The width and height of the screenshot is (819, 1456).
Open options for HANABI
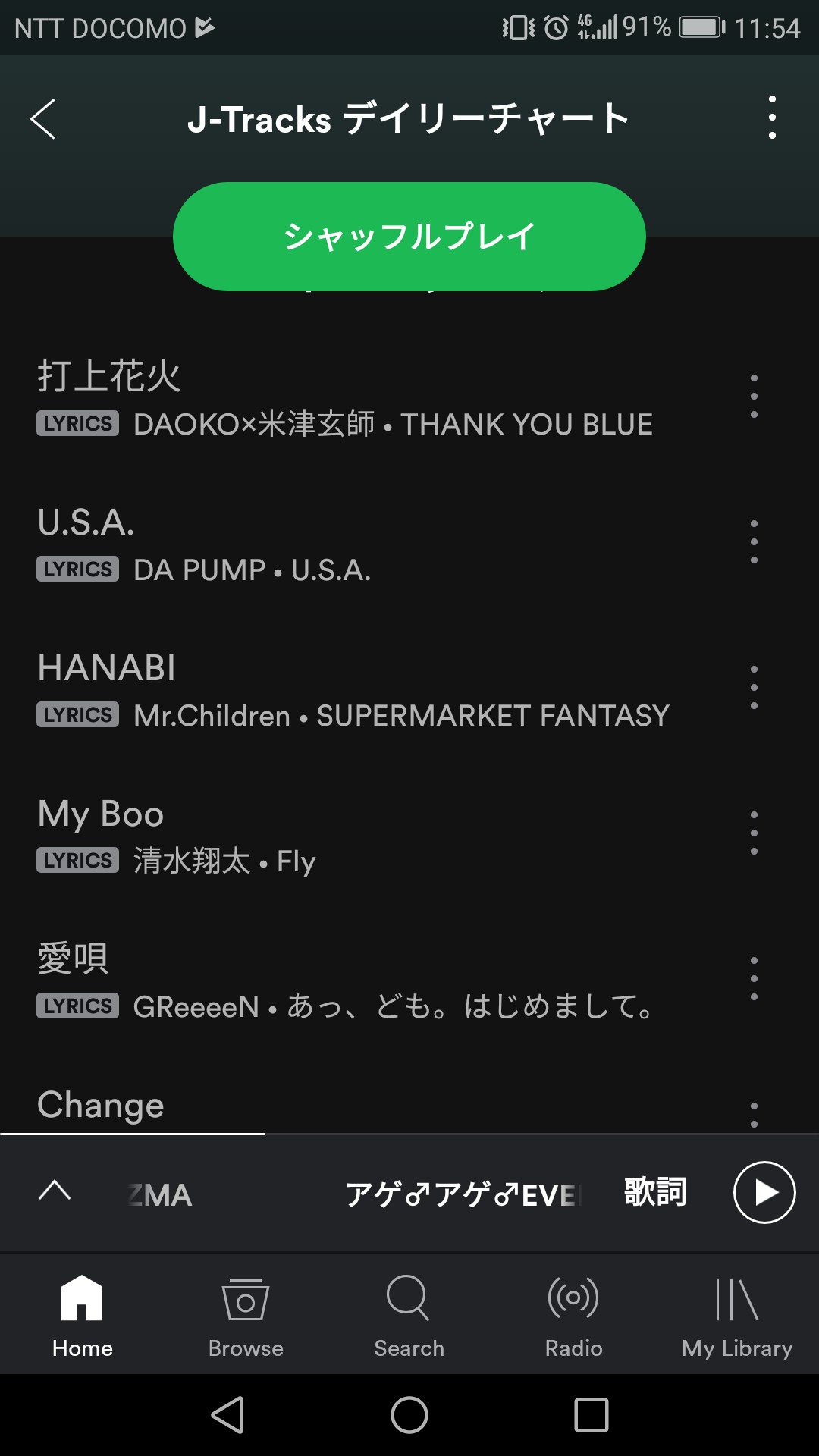coord(753,687)
